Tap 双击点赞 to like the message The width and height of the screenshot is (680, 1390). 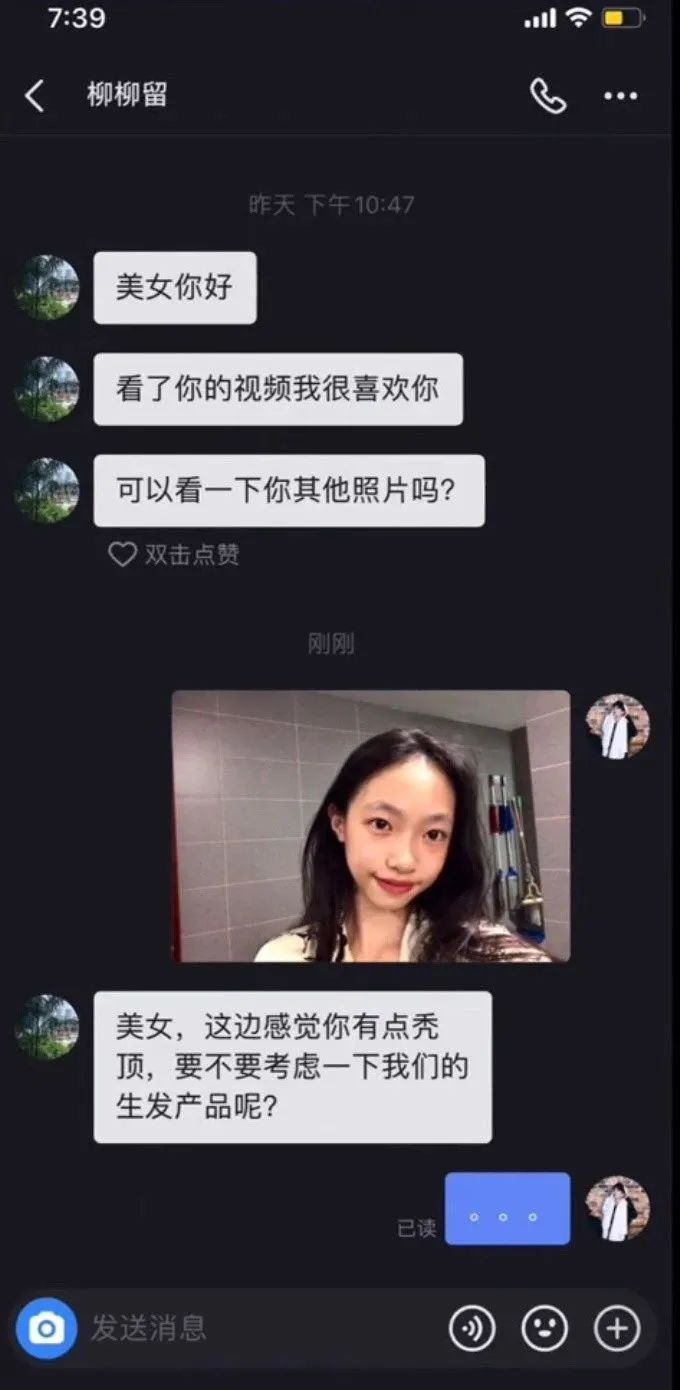point(174,554)
